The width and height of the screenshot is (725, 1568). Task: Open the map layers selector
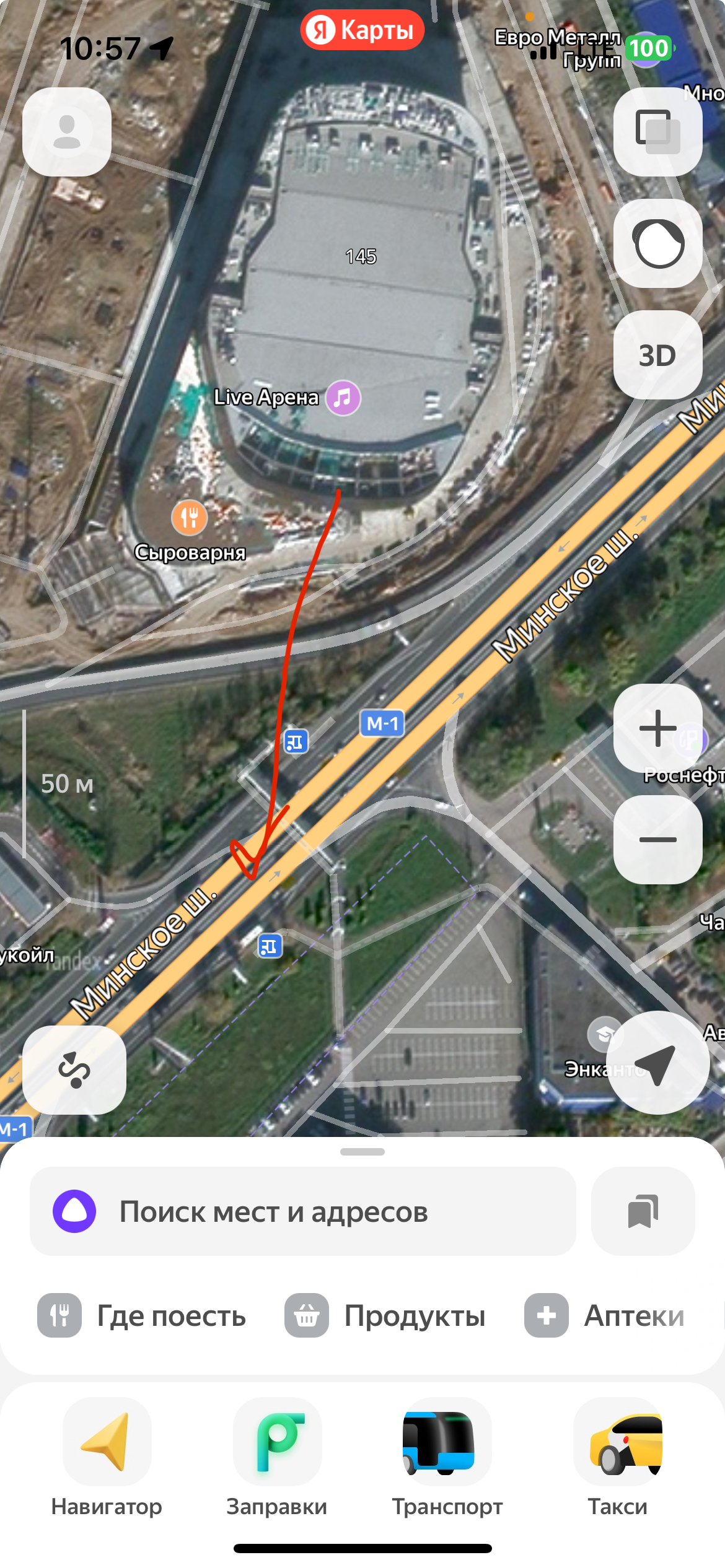coord(657,132)
